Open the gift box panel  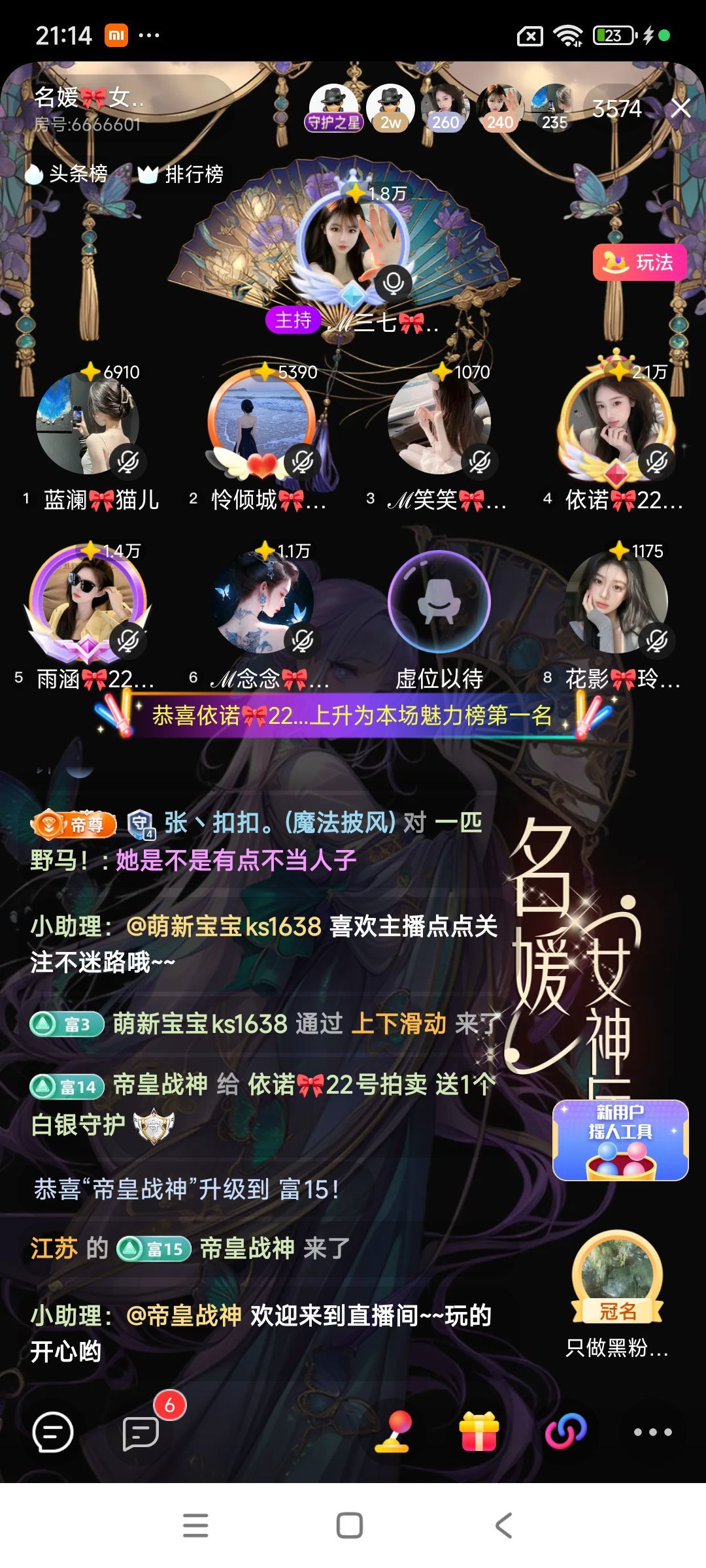click(x=479, y=1432)
